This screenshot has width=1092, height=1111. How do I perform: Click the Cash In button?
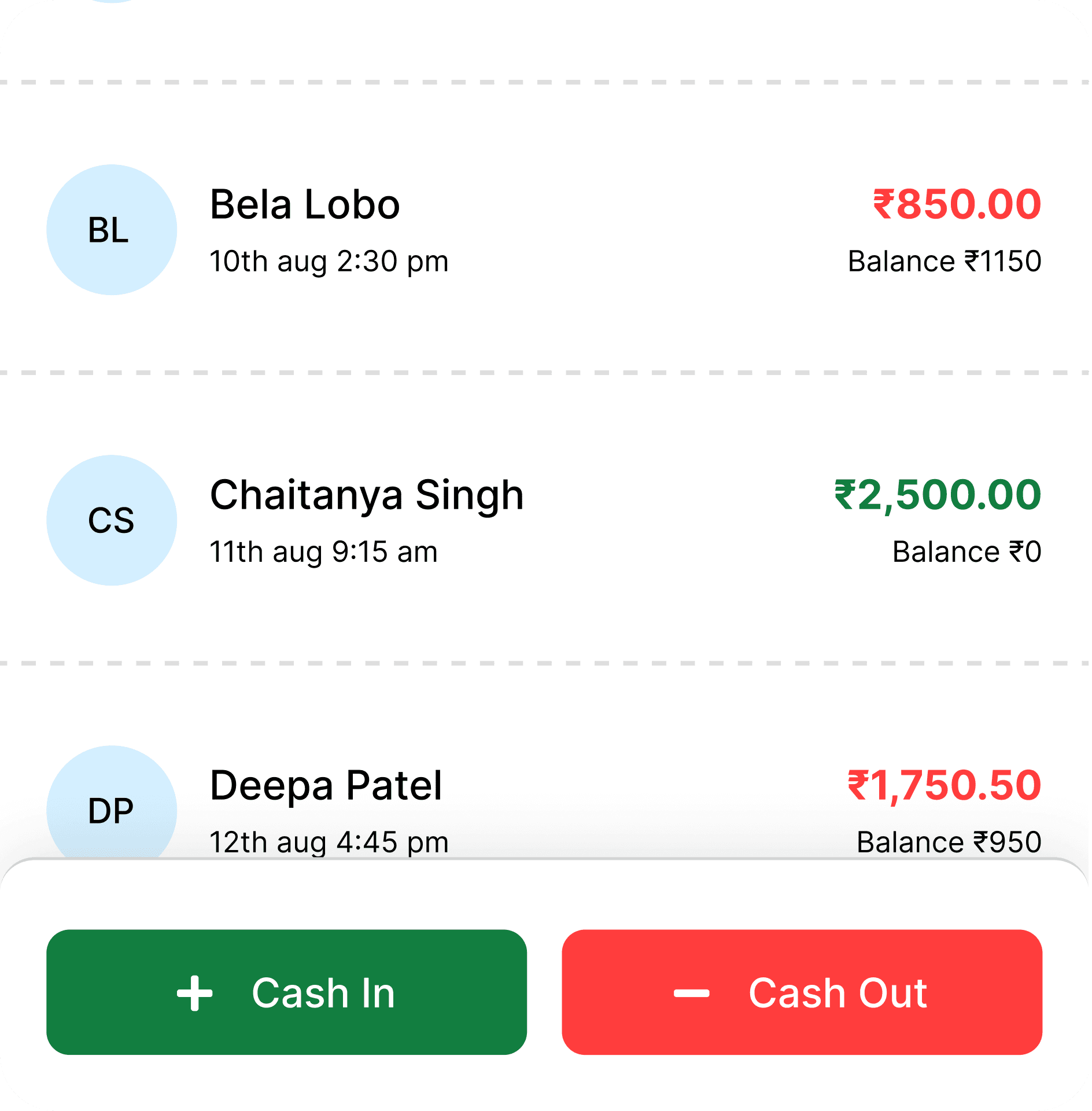(x=287, y=993)
